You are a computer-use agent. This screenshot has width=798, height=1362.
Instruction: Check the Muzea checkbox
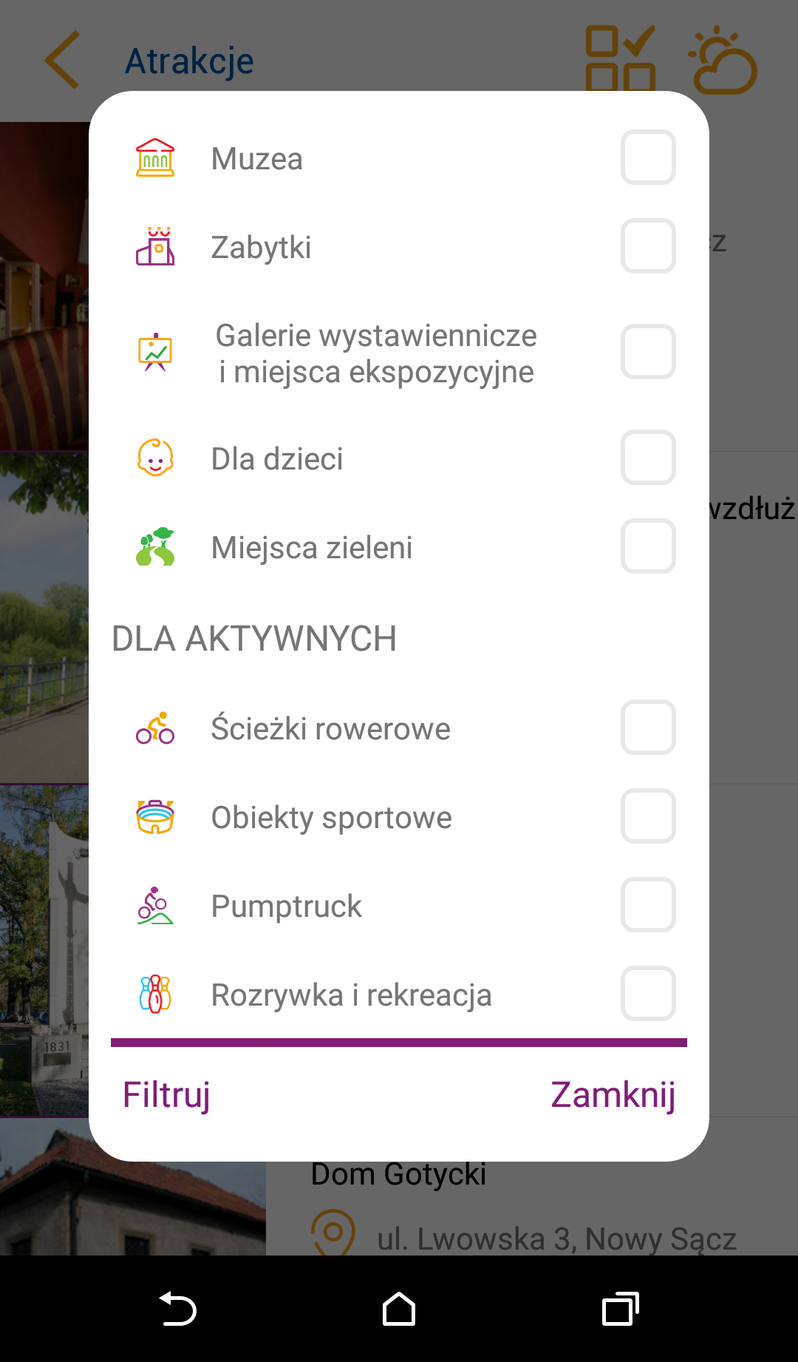pos(648,158)
